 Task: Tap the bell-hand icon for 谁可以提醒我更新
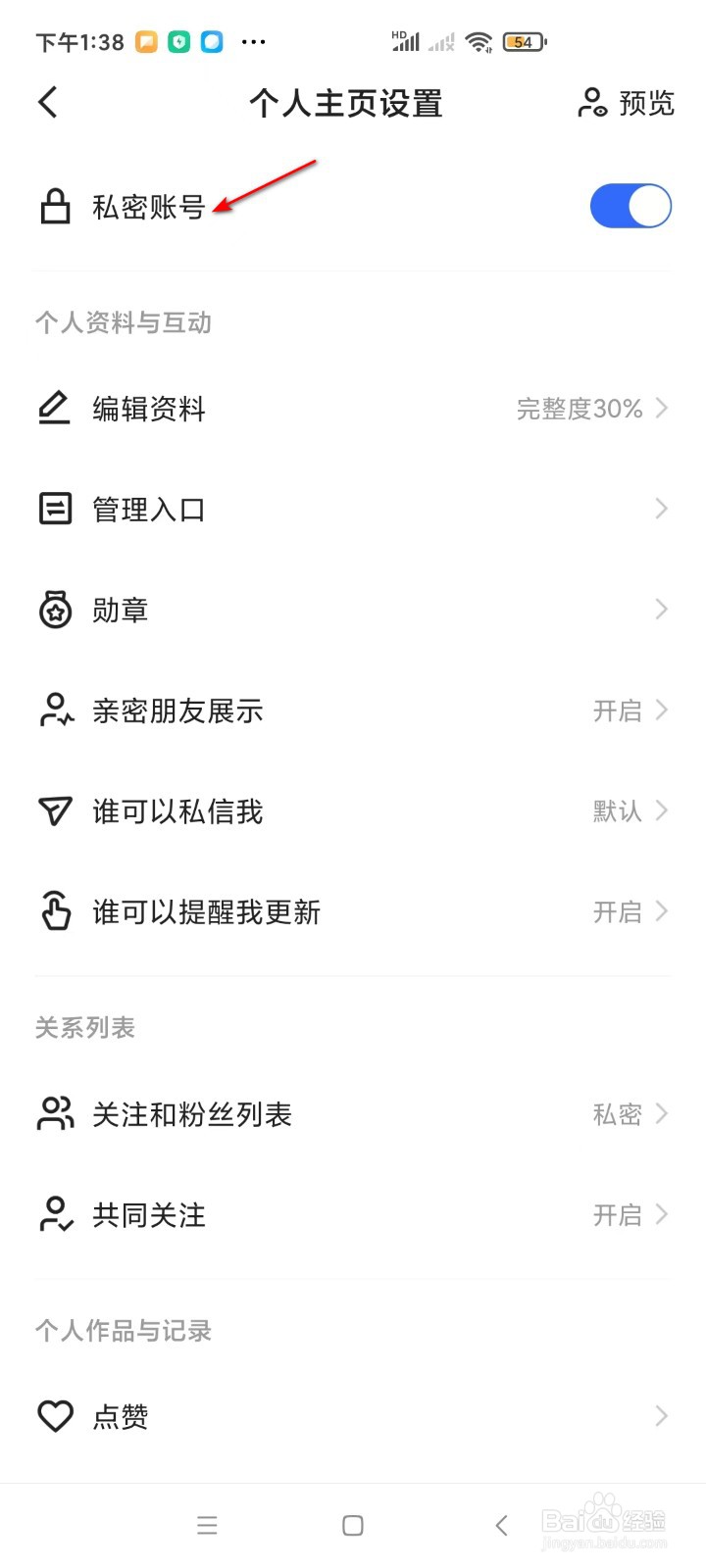coord(56,911)
